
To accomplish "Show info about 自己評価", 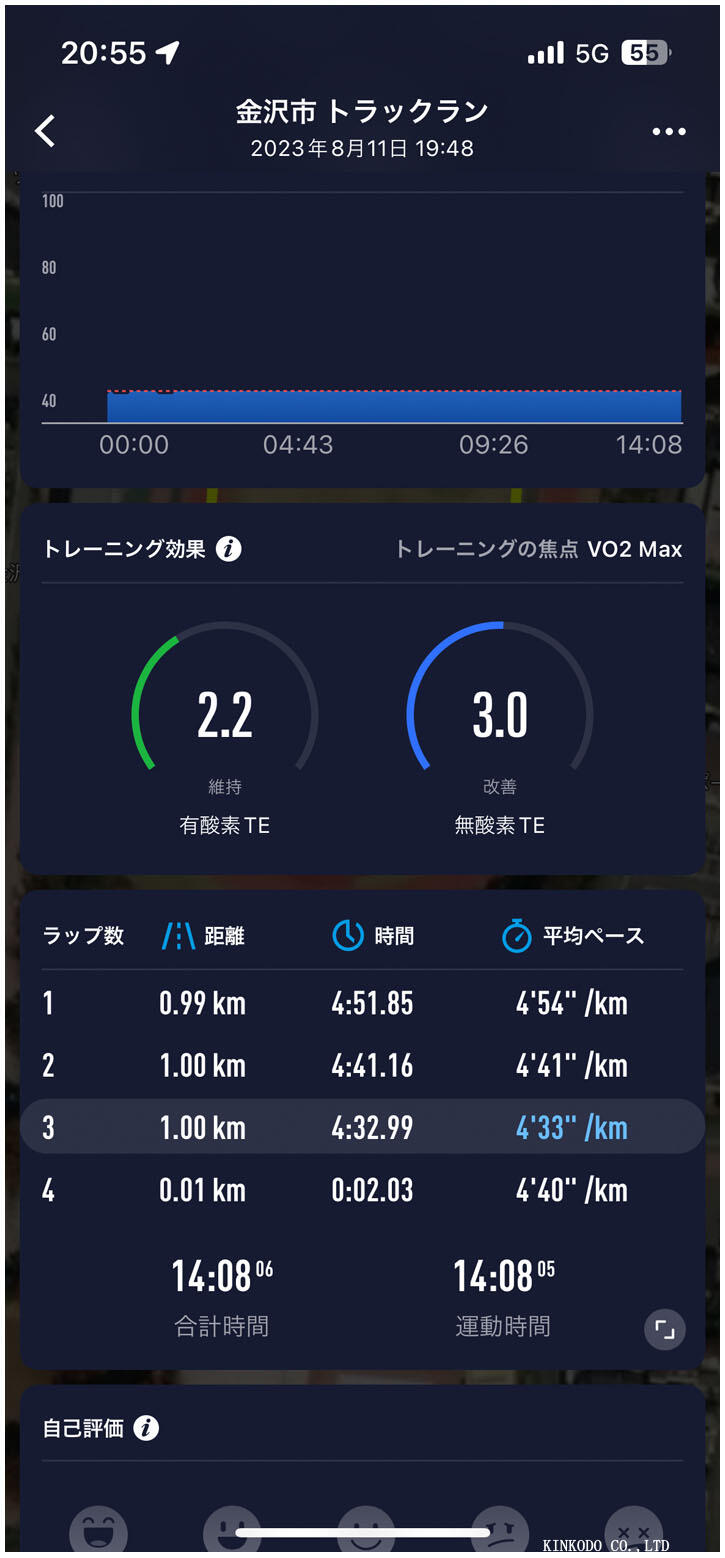I will coord(146,1428).
